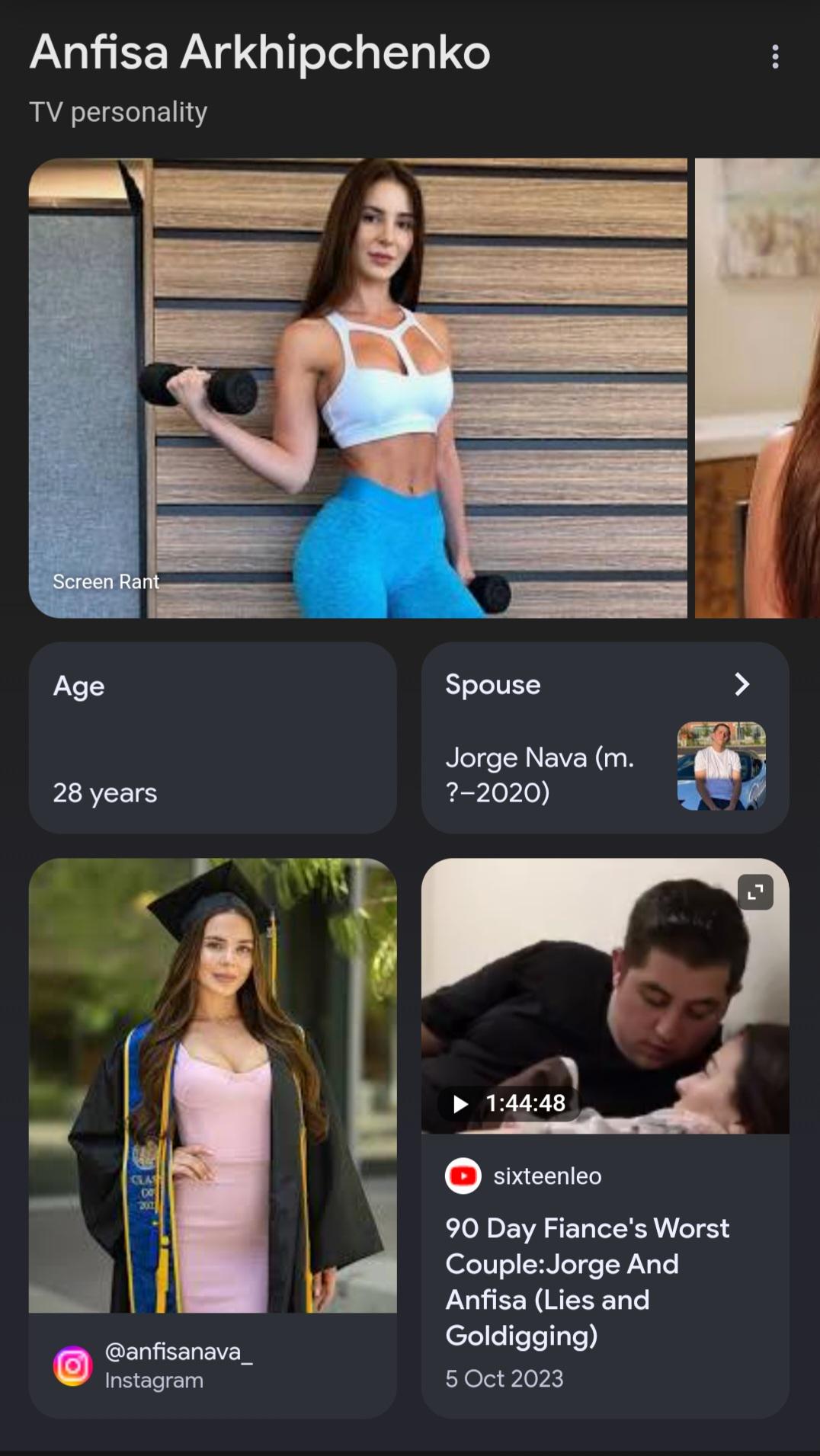Open the Age card showing 28 years

pyautogui.click(x=213, y=737)
